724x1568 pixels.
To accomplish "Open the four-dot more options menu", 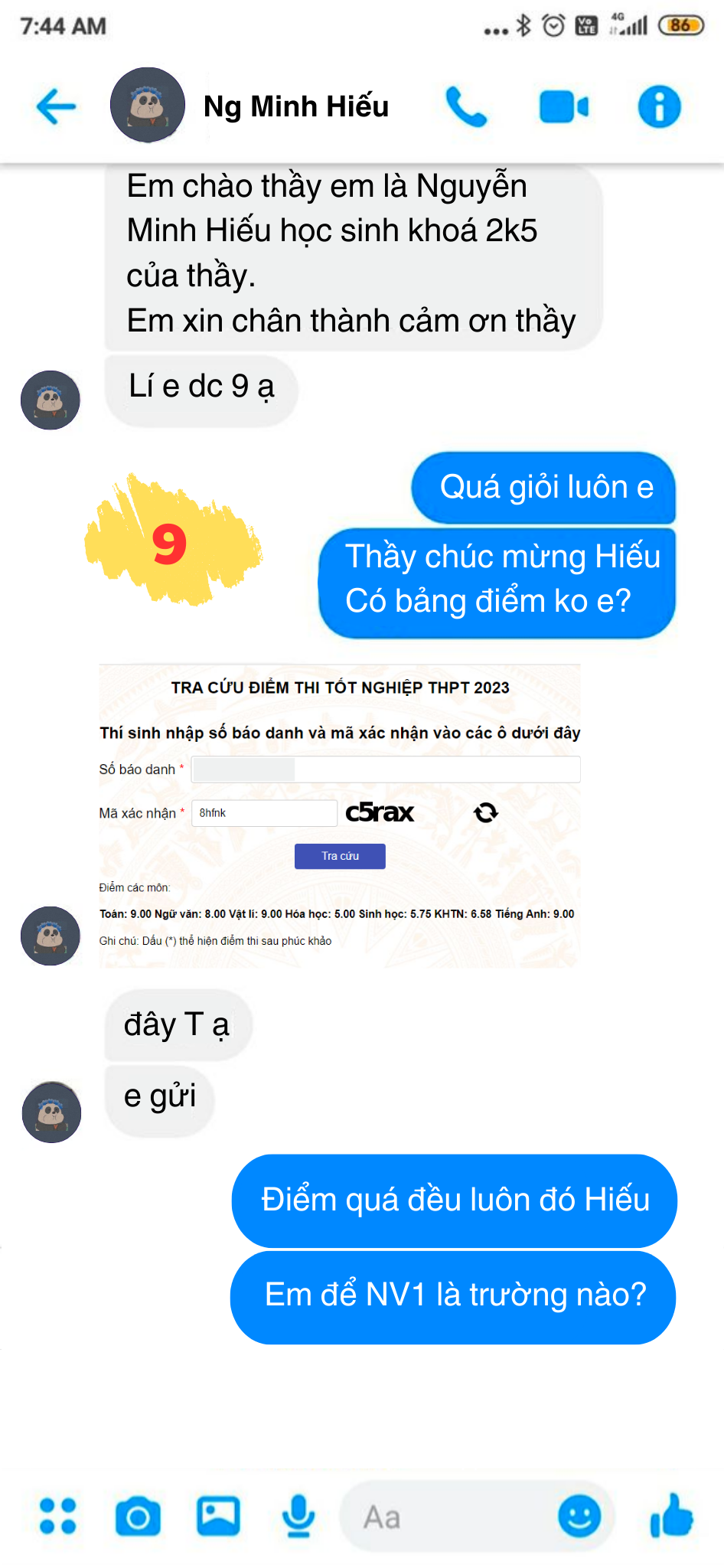I will pos(57,1516).
